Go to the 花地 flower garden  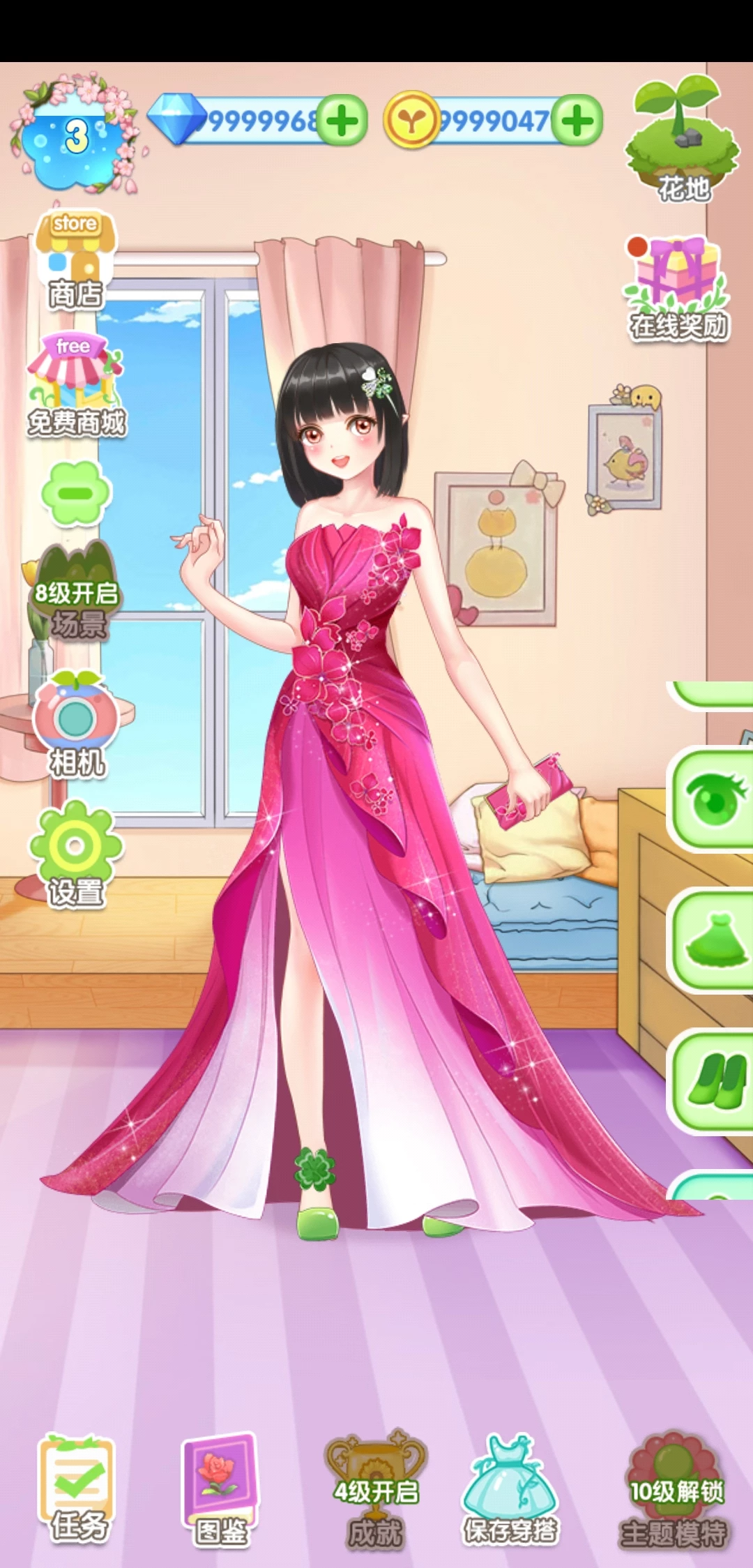click(x=682, y=140)
